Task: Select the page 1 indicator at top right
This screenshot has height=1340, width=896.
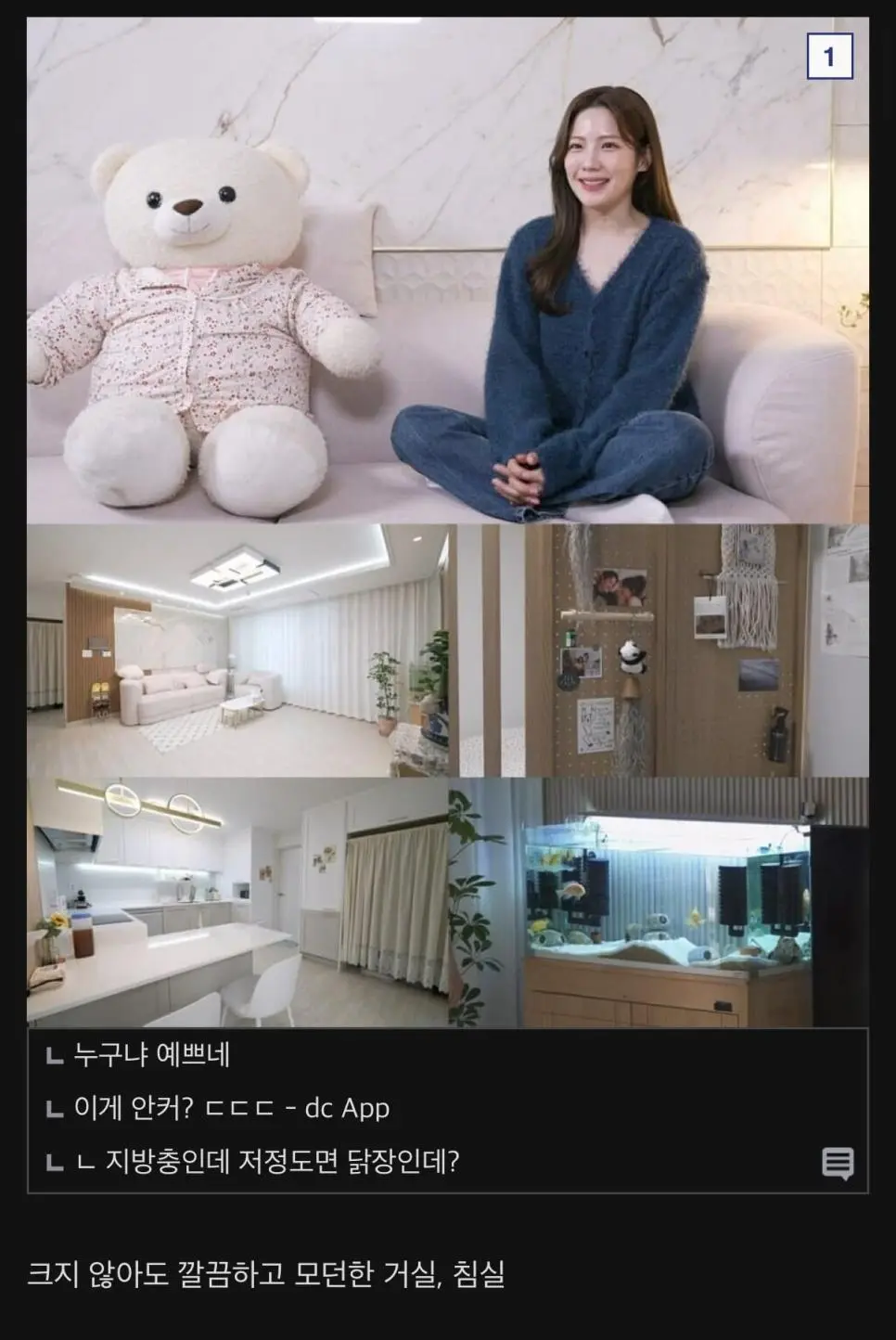Action: (828, 56)
